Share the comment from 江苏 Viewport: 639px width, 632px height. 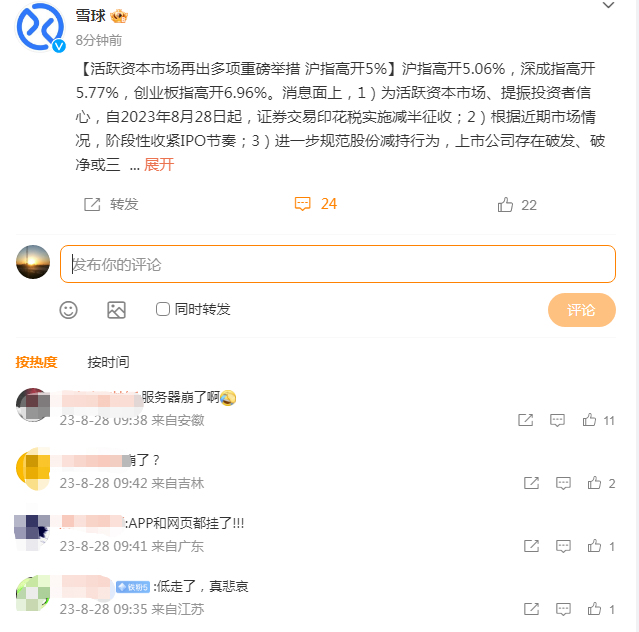pyautogui.click(x=531, y=609)
